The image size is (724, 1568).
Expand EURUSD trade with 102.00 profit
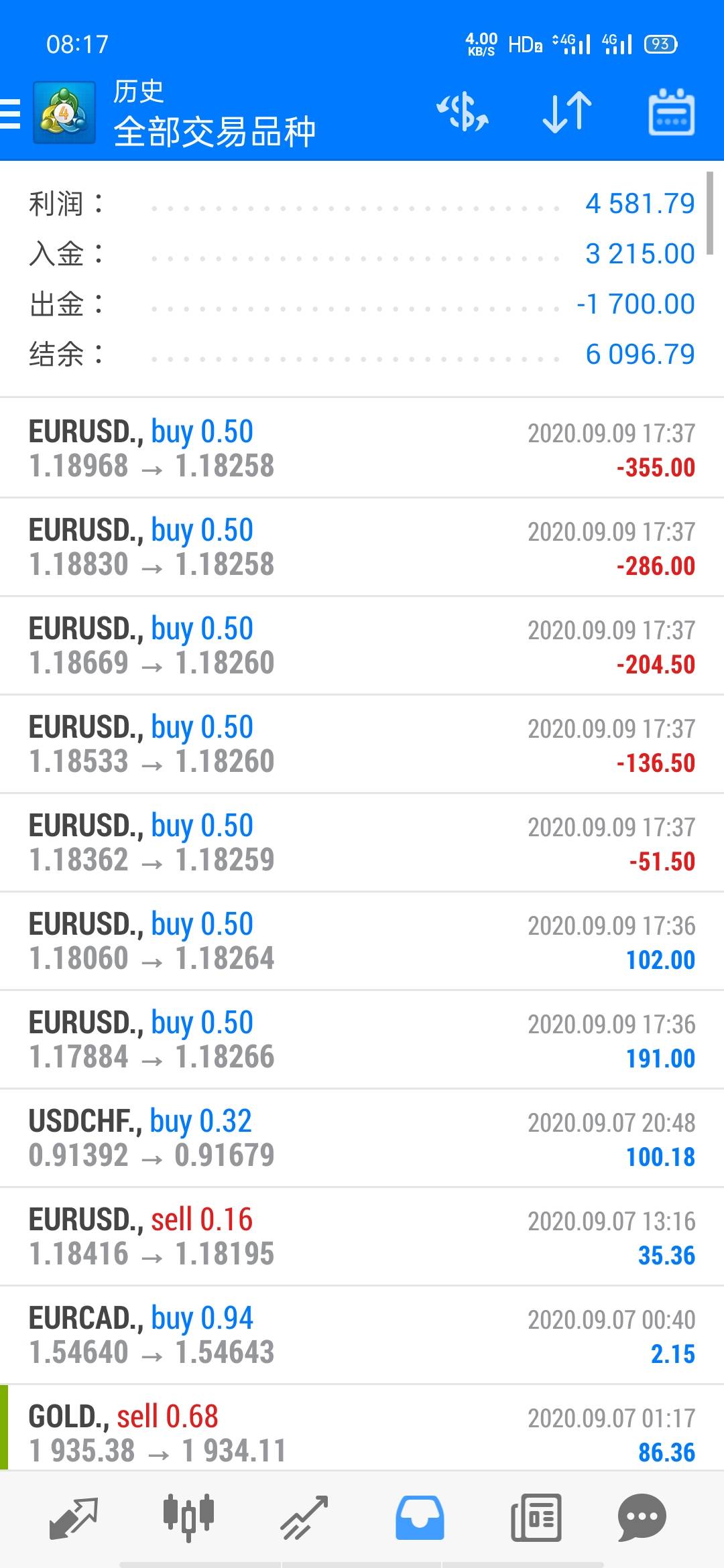pos(362,941)
